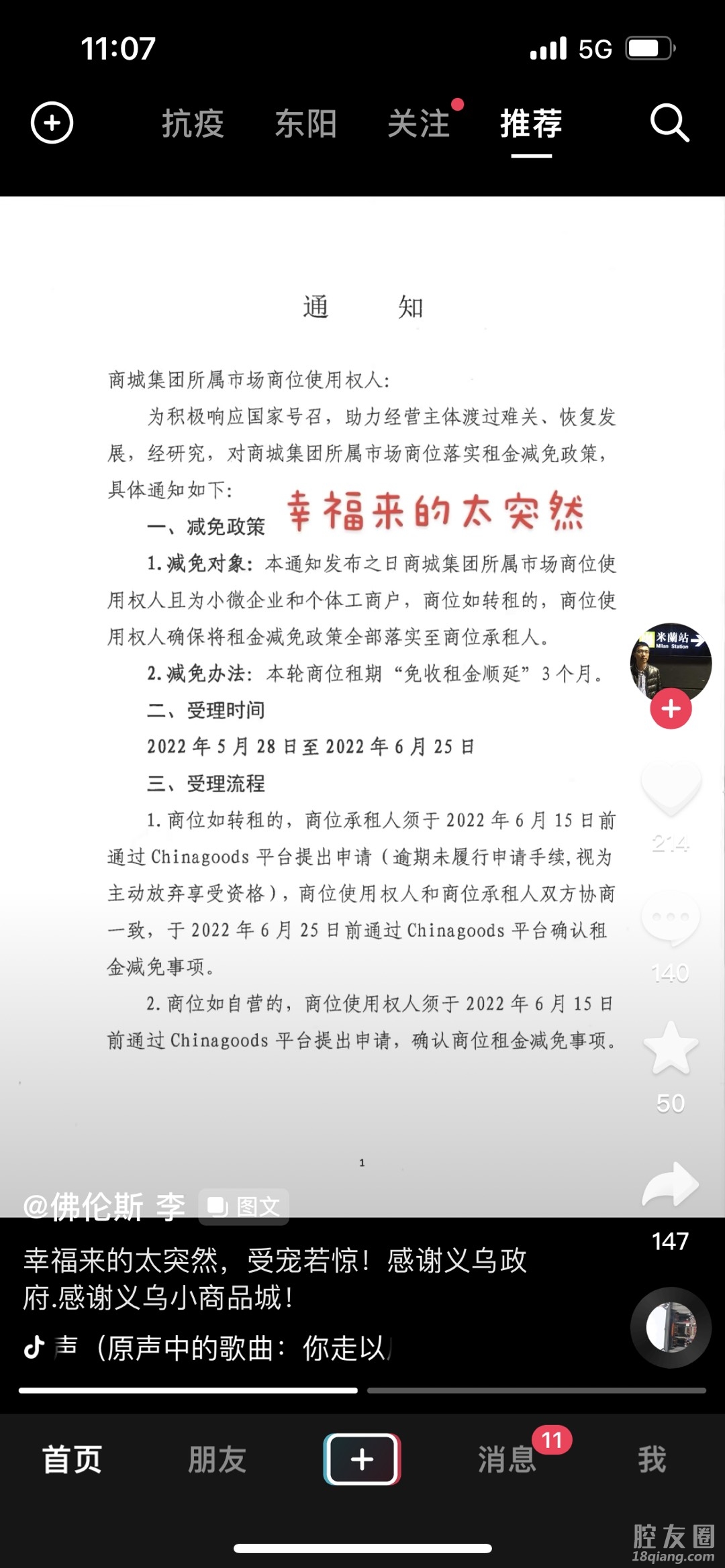Open the 关注 following feed
Image resolution: width=725 pixels, height=1568 pixels.
[418, 123]
